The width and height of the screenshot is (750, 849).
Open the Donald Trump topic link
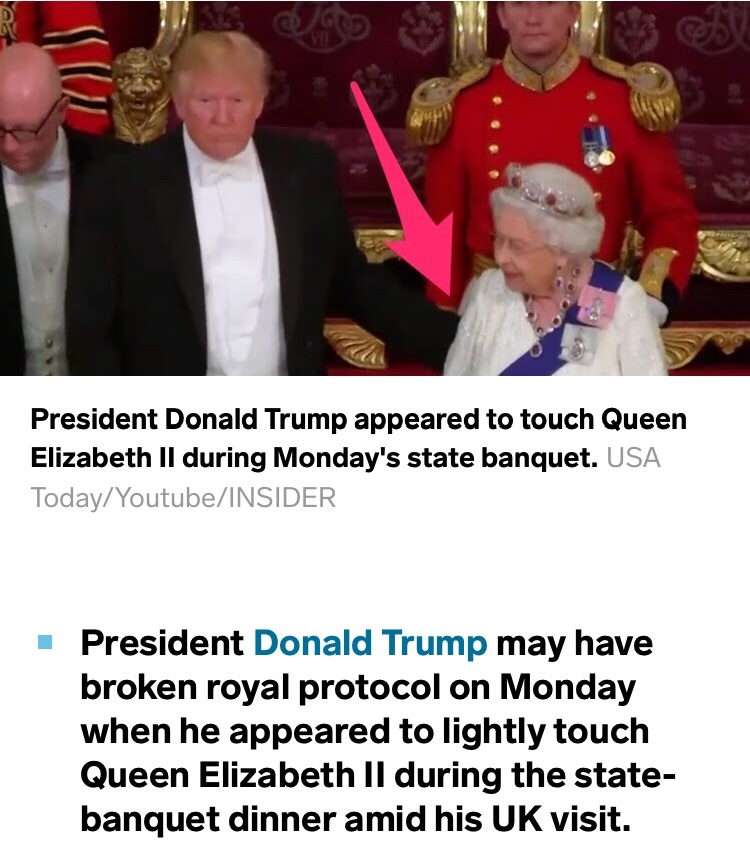tap(370, 643)
